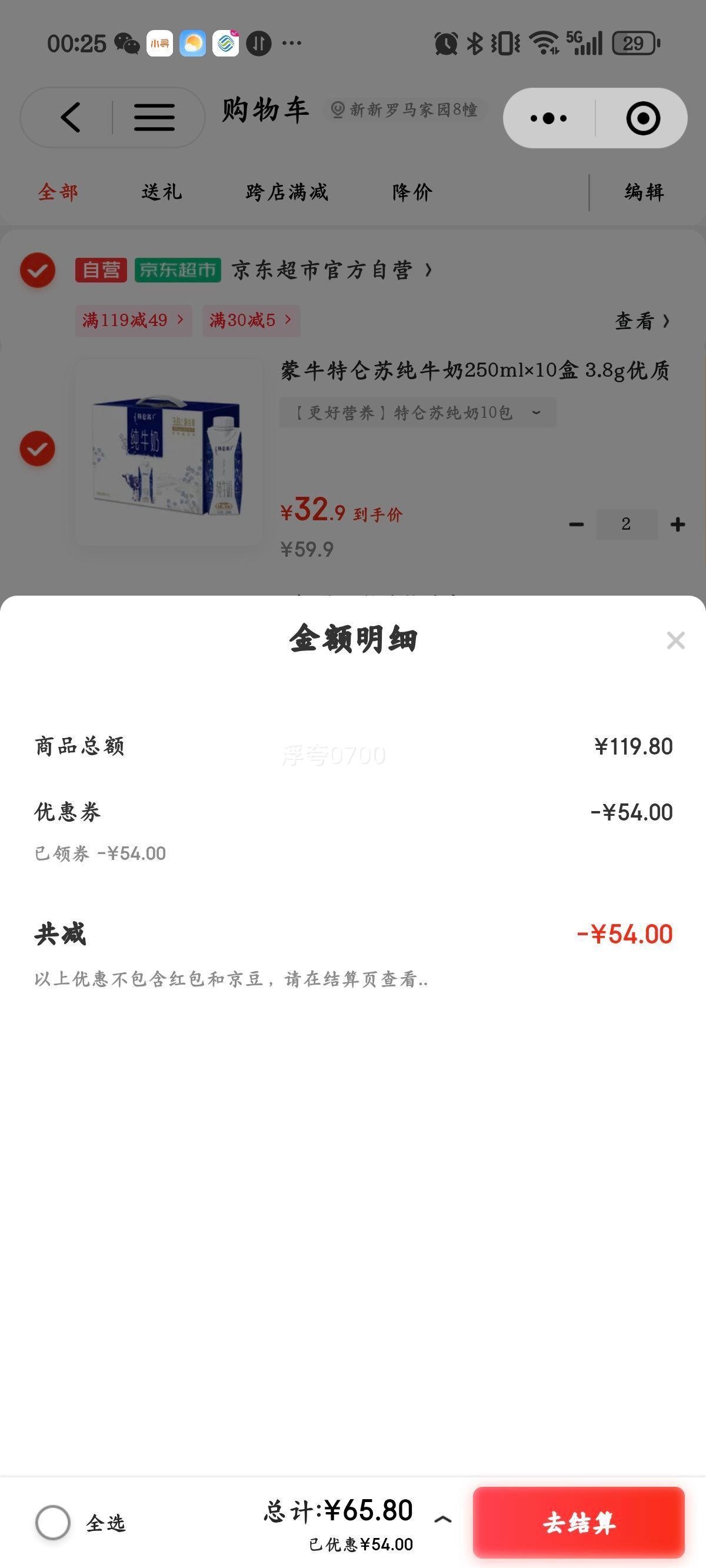Tap 去结算 to check out

tap(579, 1522)
